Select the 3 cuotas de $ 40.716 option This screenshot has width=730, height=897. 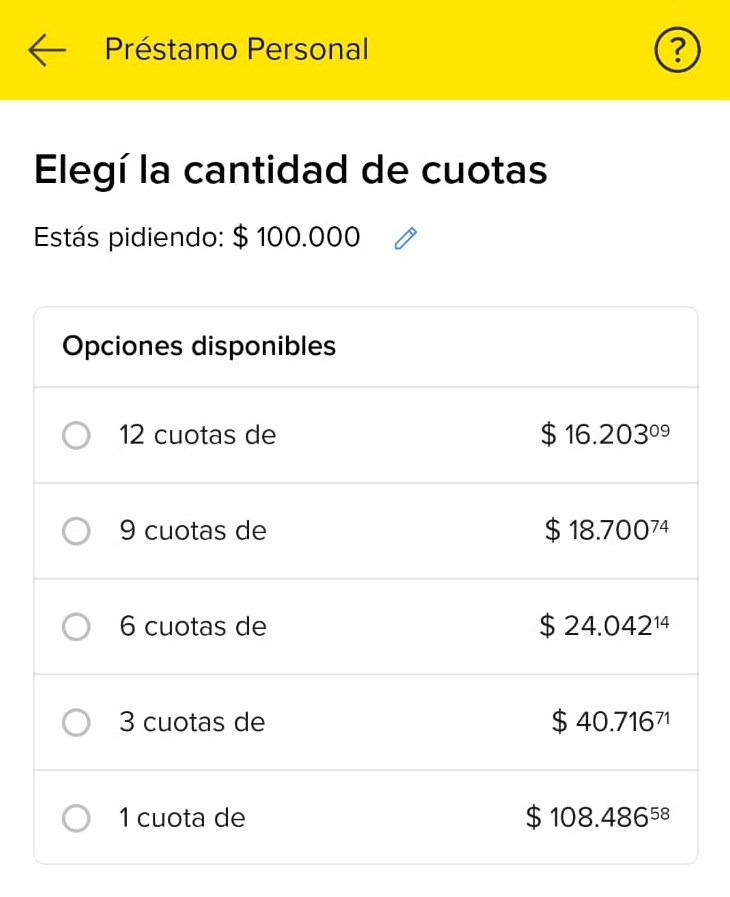coord(365,722)
